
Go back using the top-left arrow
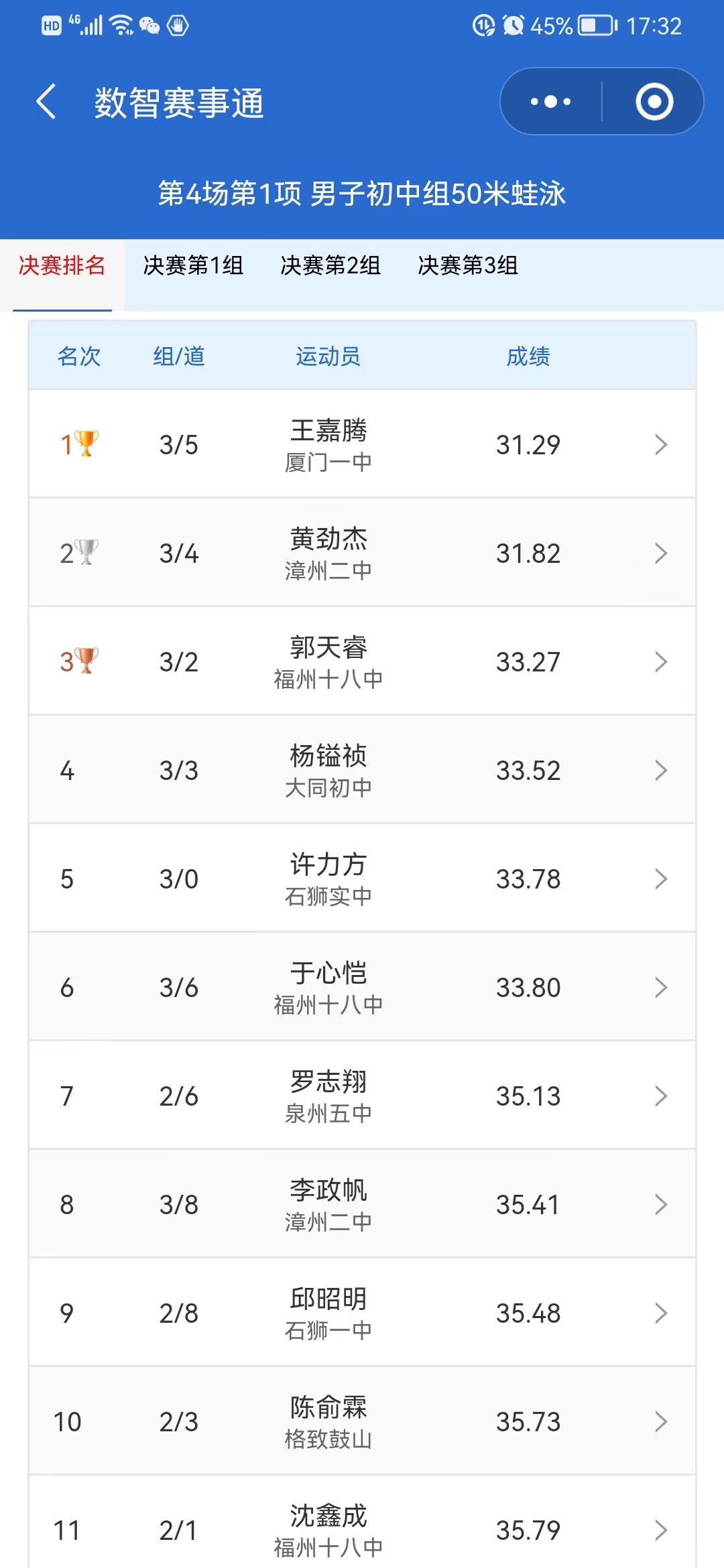pyautogui.click(x=46, y=102)
